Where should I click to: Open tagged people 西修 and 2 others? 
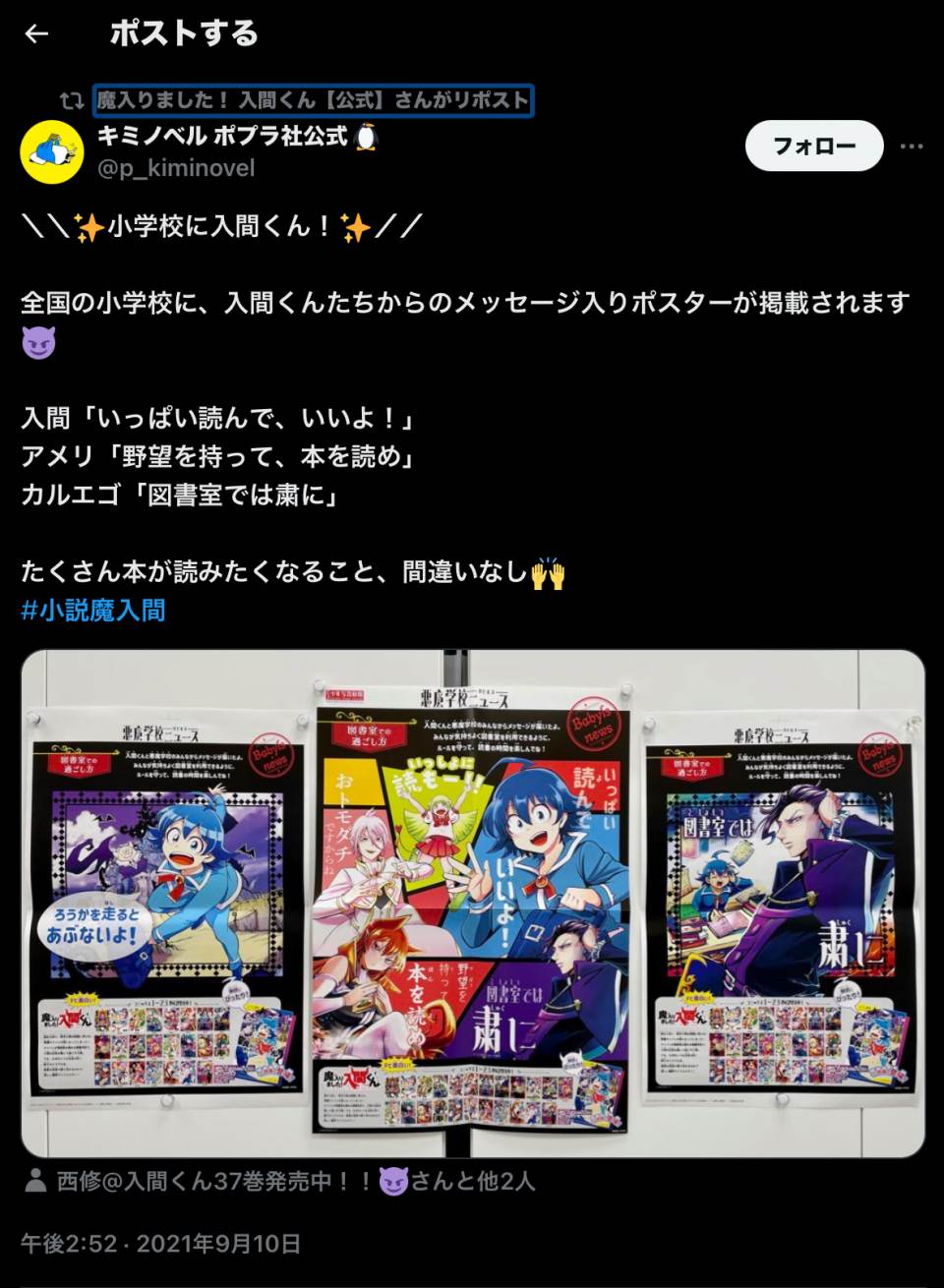295,1181
